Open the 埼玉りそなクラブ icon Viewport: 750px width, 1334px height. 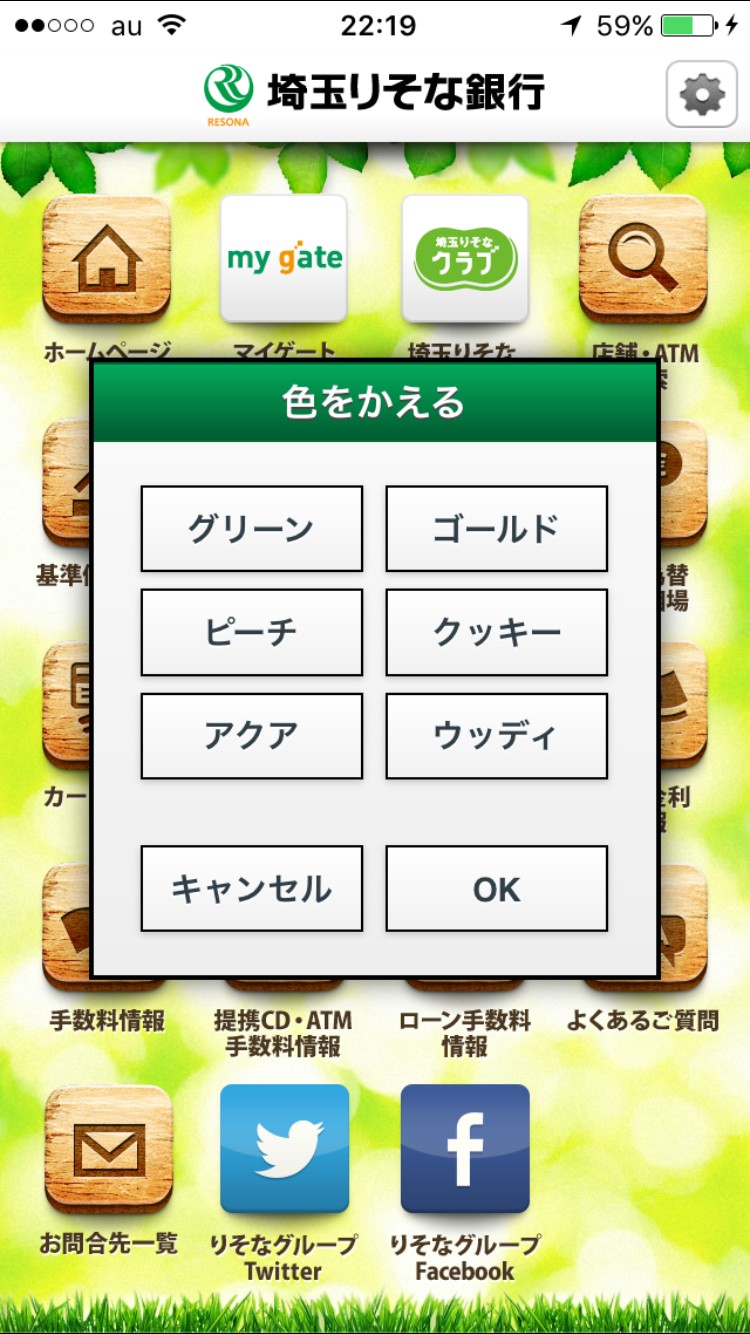pos(465,258)
